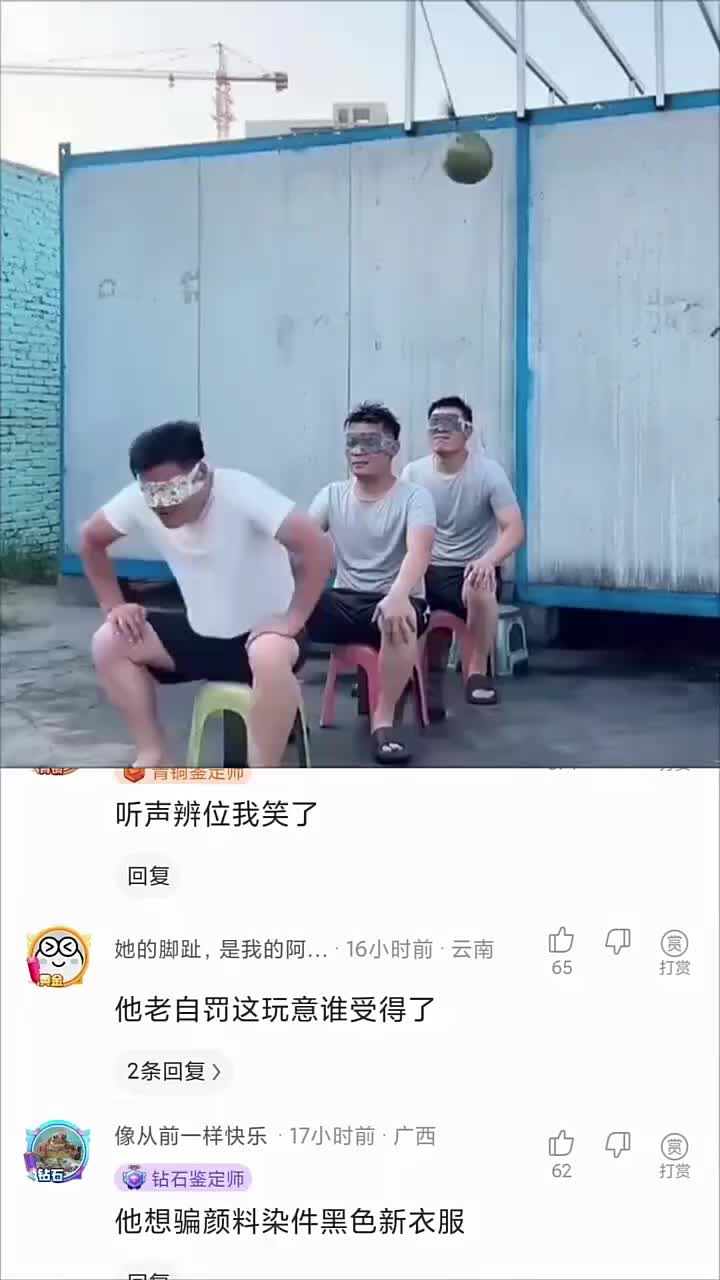
Task: Dislike the comment by 像从前一样快乐
Action: coord(618,1144)
